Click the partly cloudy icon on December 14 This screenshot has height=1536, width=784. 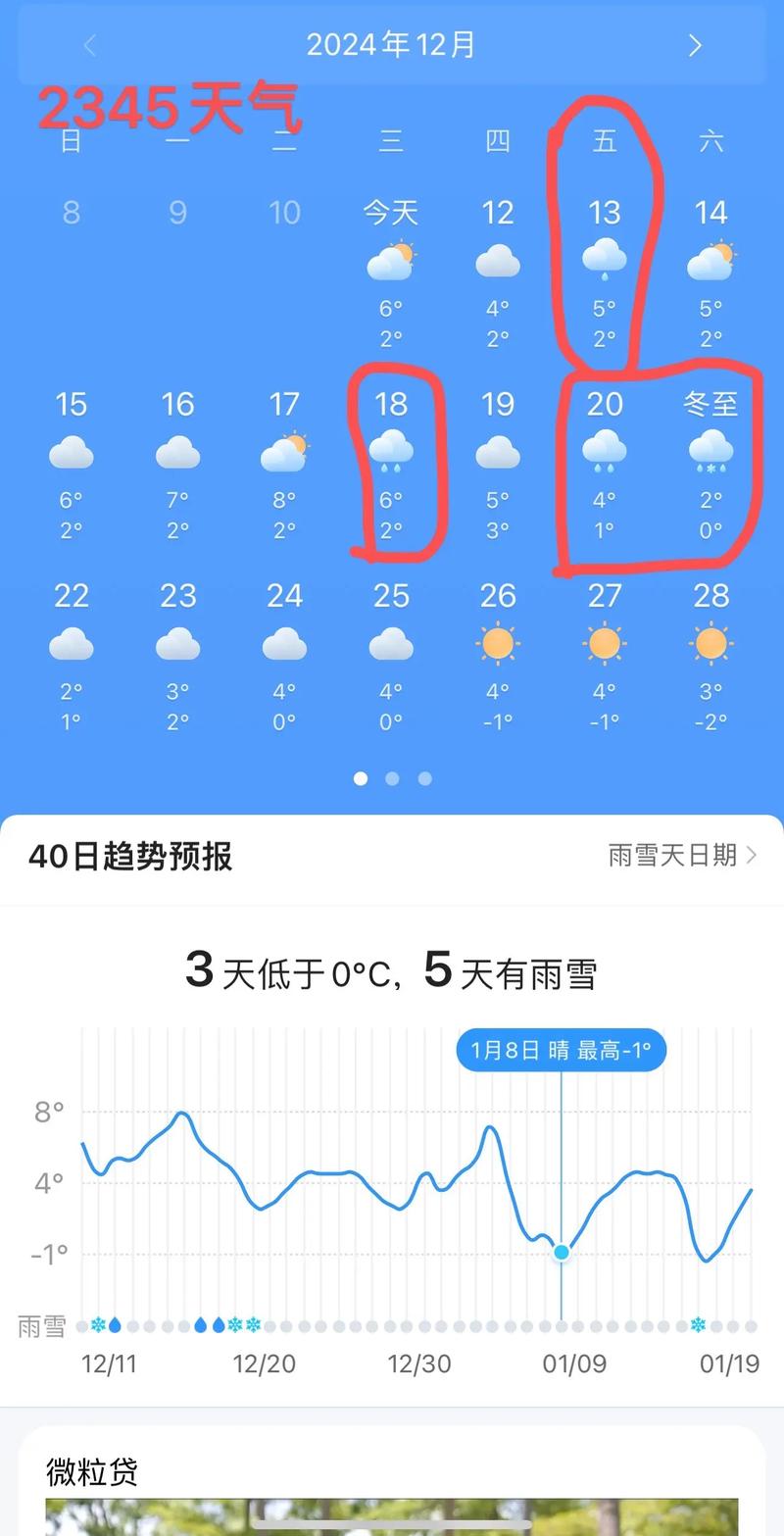(710, 260)
